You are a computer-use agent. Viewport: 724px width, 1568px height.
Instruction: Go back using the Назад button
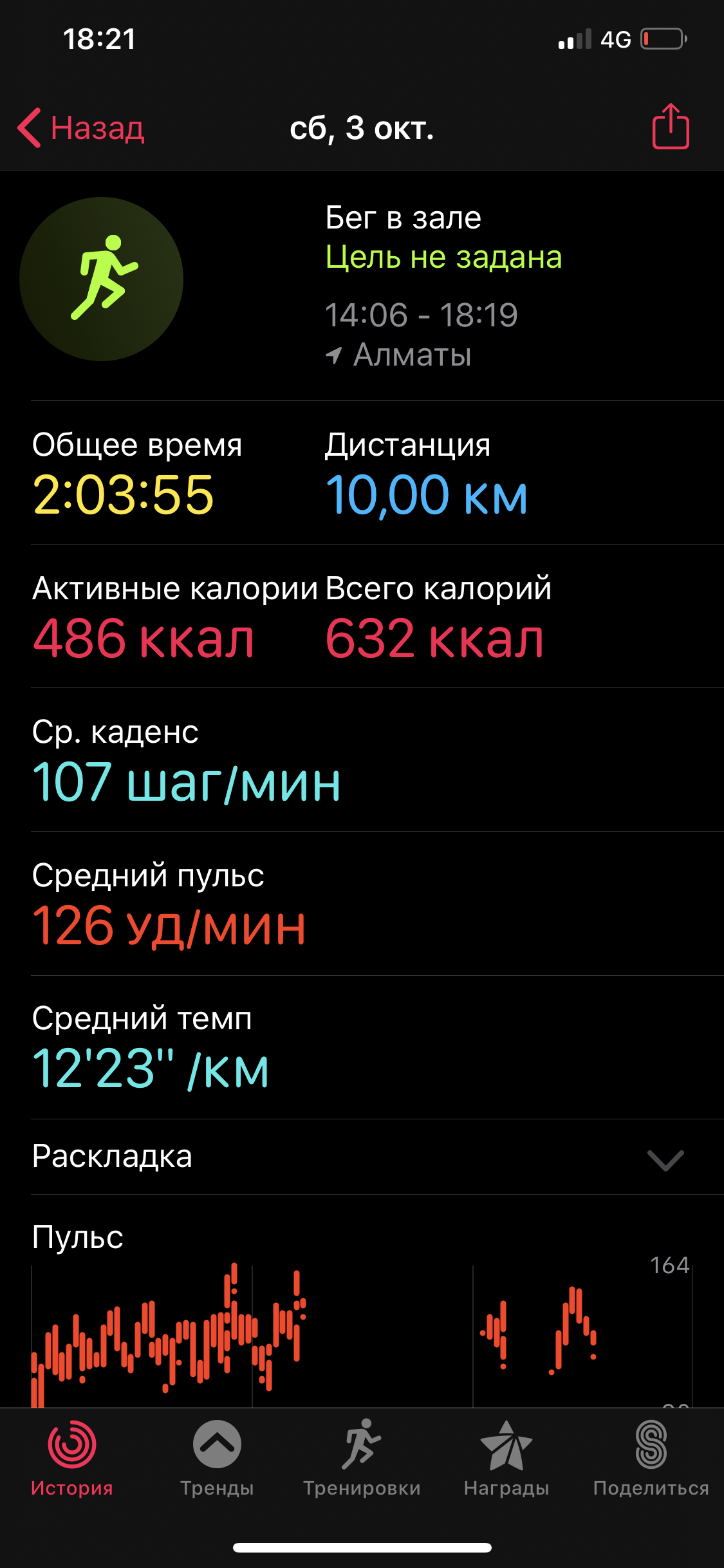tap(82, 127)
